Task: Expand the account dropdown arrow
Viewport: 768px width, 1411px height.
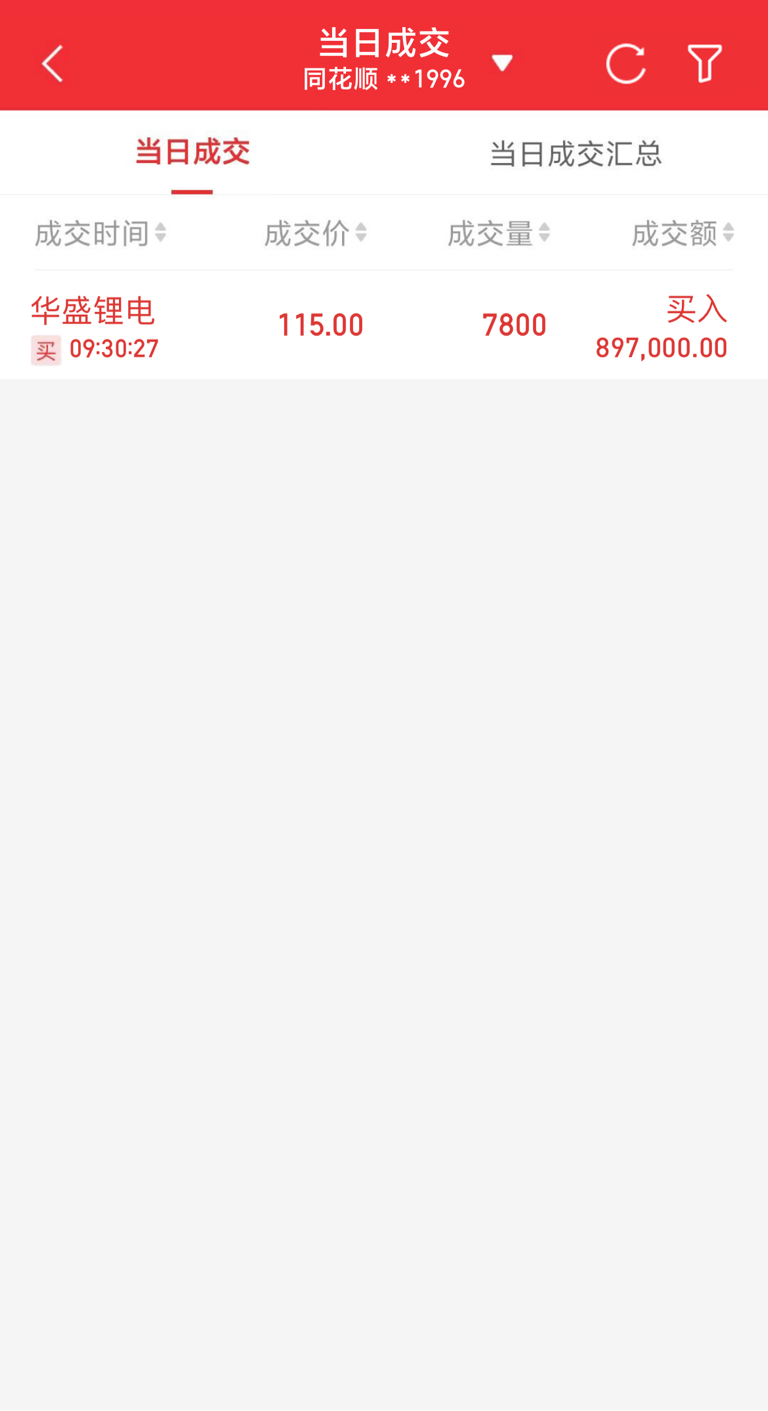Action: [x=502, y=64]
